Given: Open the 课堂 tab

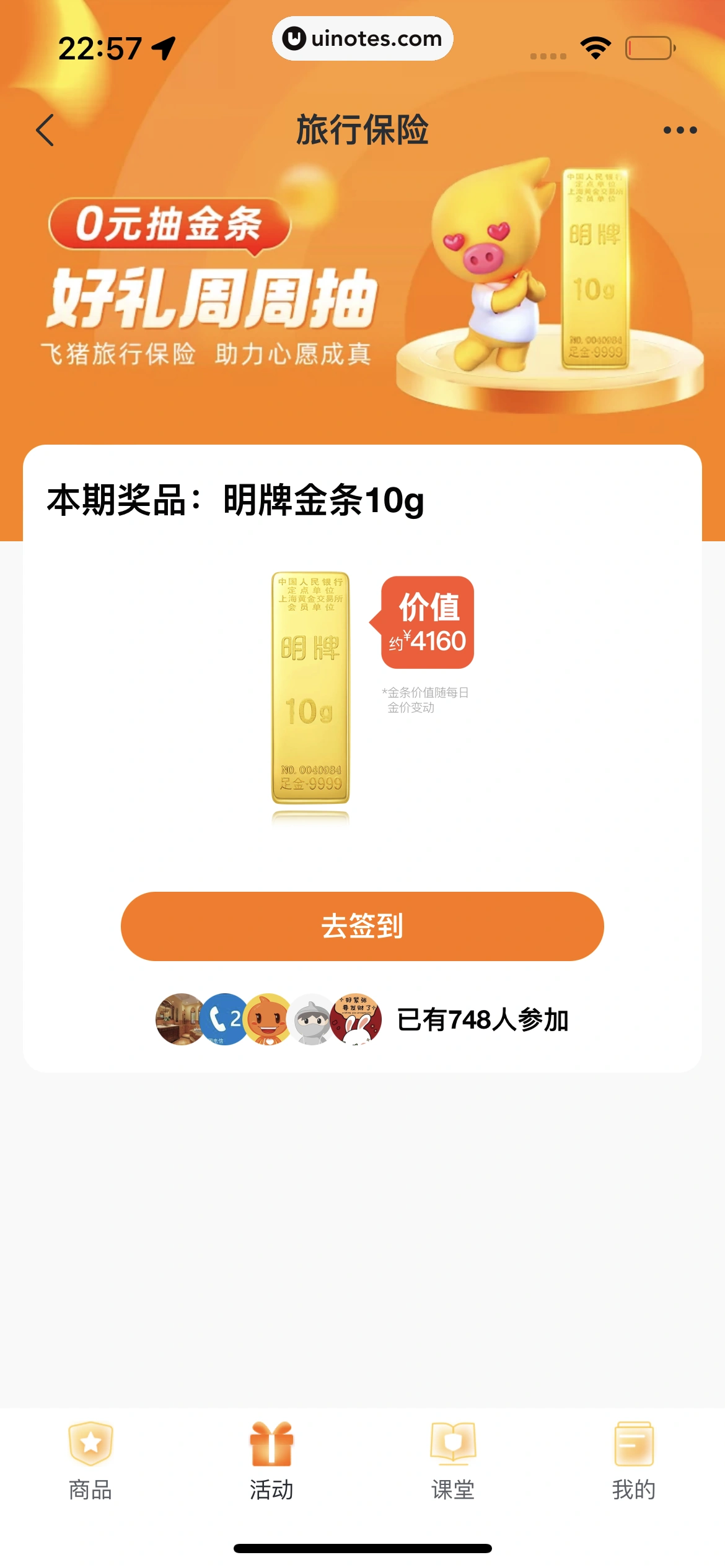Looking at the screenshot, I should pos(453,1461).
